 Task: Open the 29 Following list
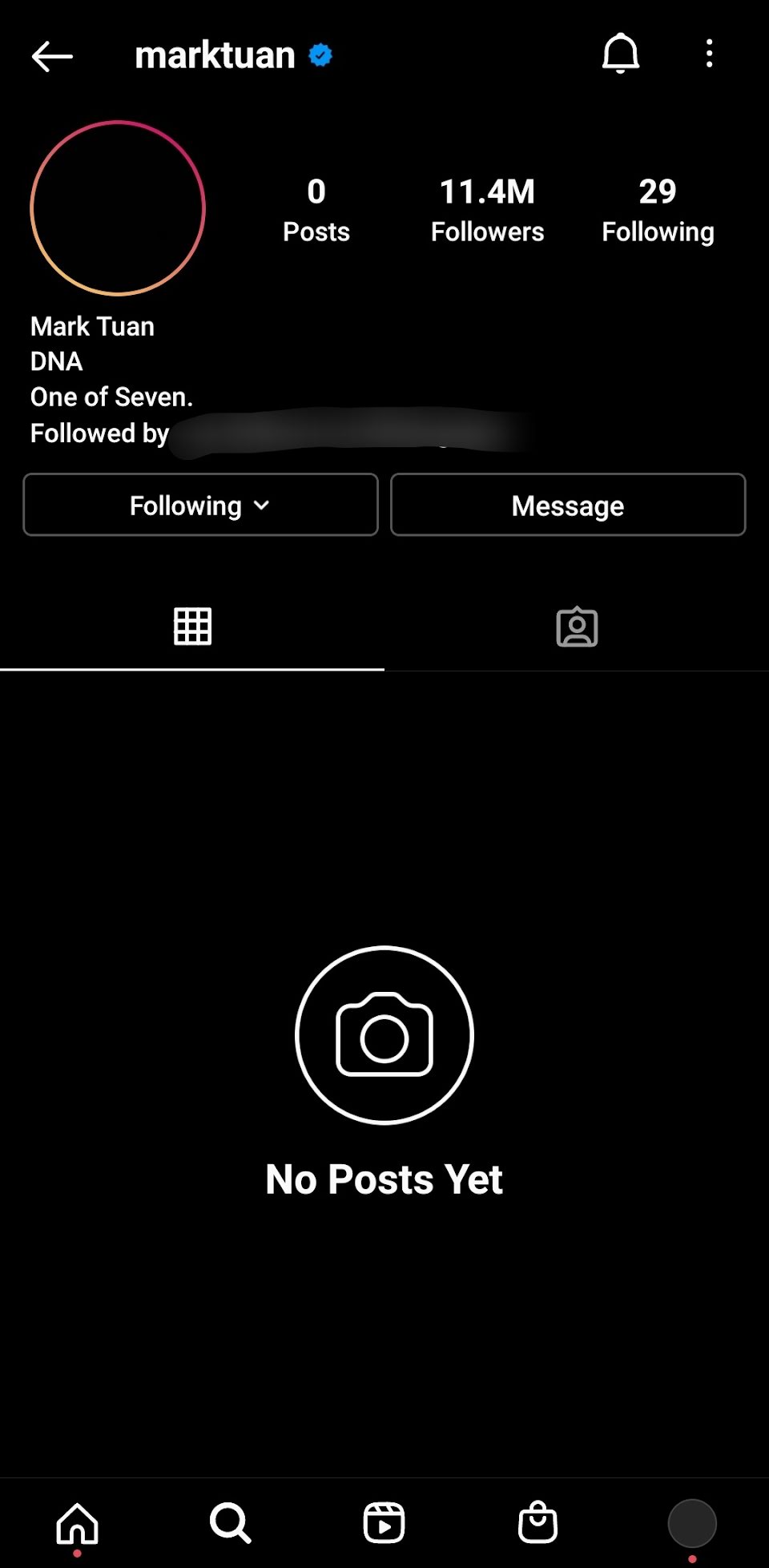click(x=658, y=211)
